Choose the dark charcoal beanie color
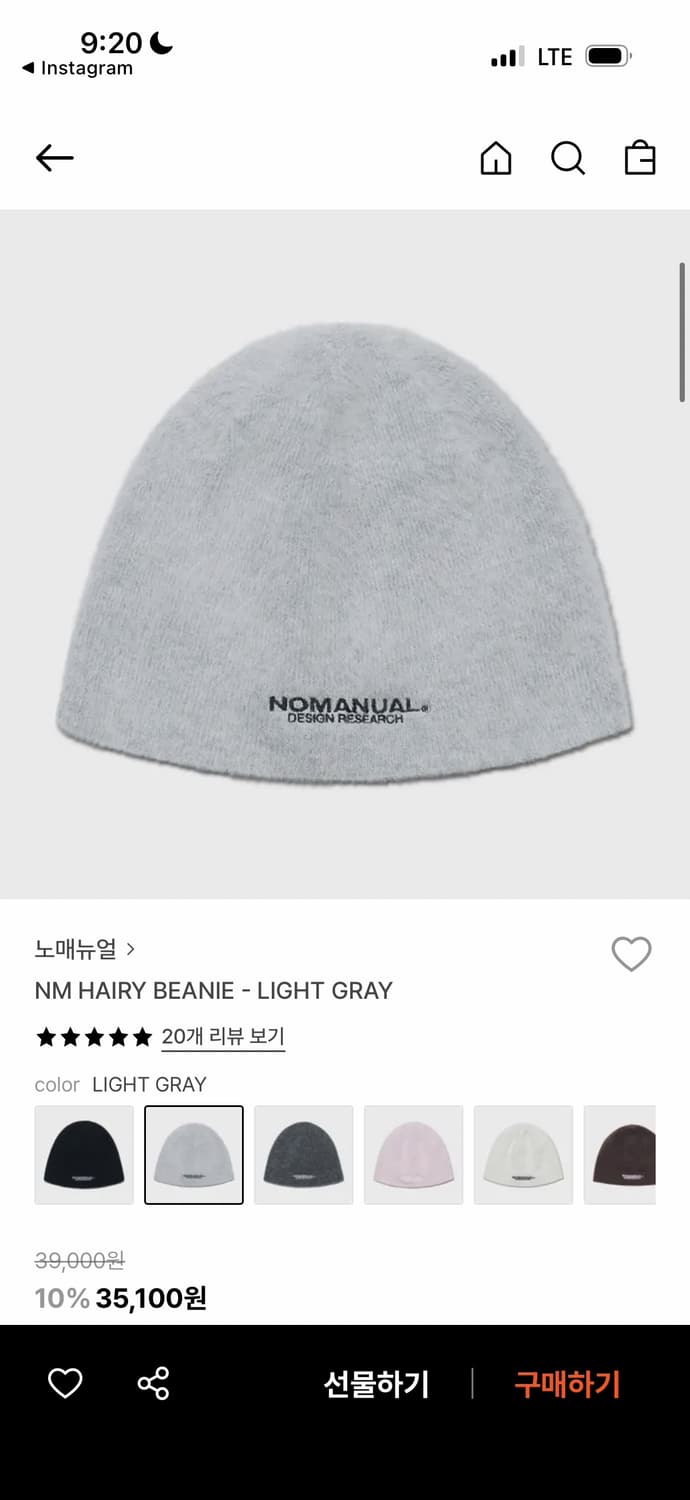Viewport: 690px width, 1500px height. (304, 1155)
